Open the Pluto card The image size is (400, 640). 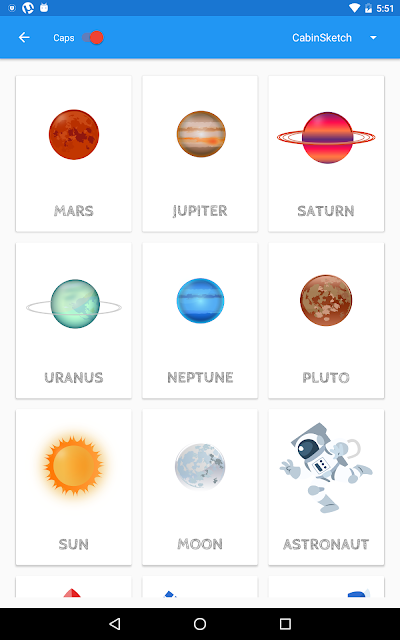coord(326,320)
